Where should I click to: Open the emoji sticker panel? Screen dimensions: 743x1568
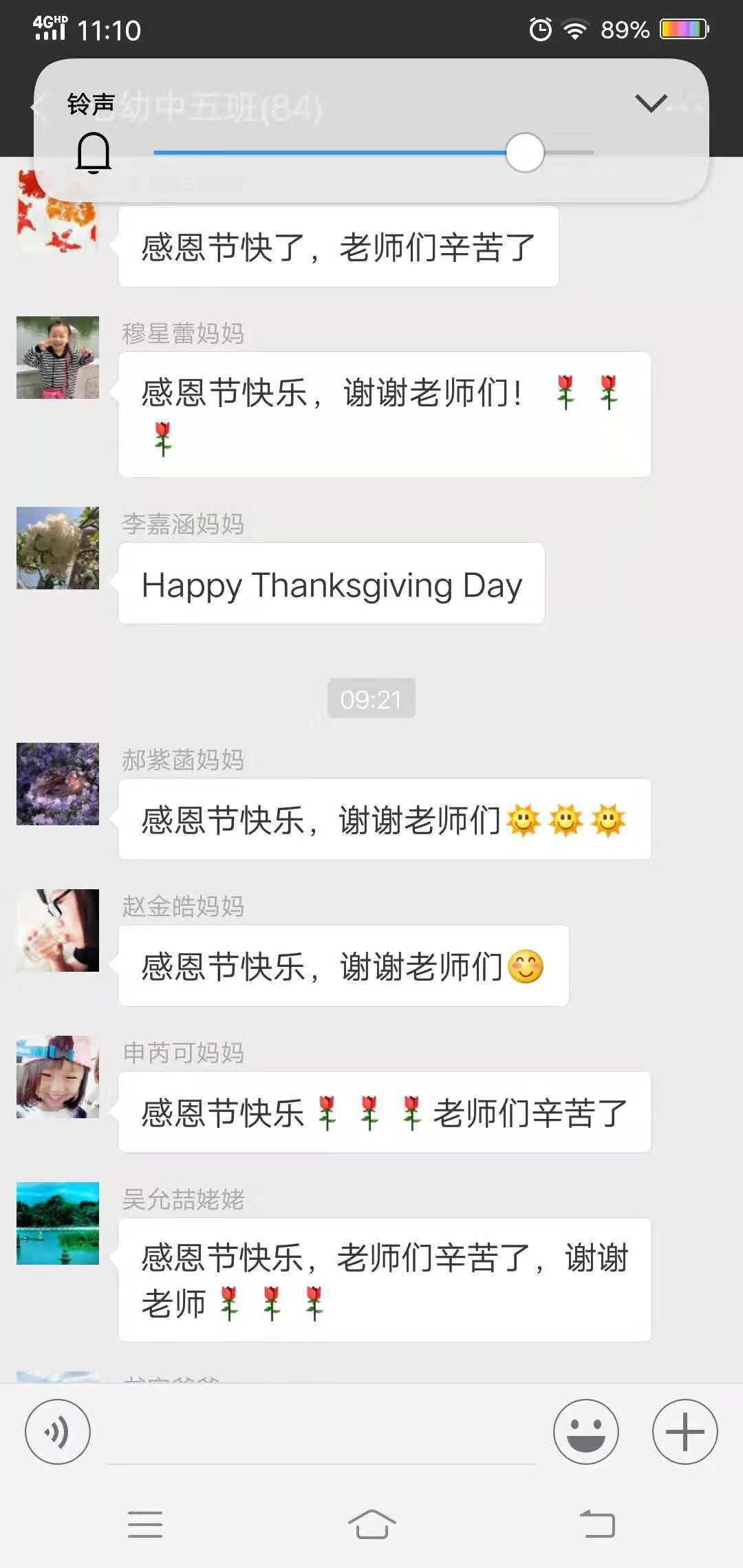(x=585, y=1433)
